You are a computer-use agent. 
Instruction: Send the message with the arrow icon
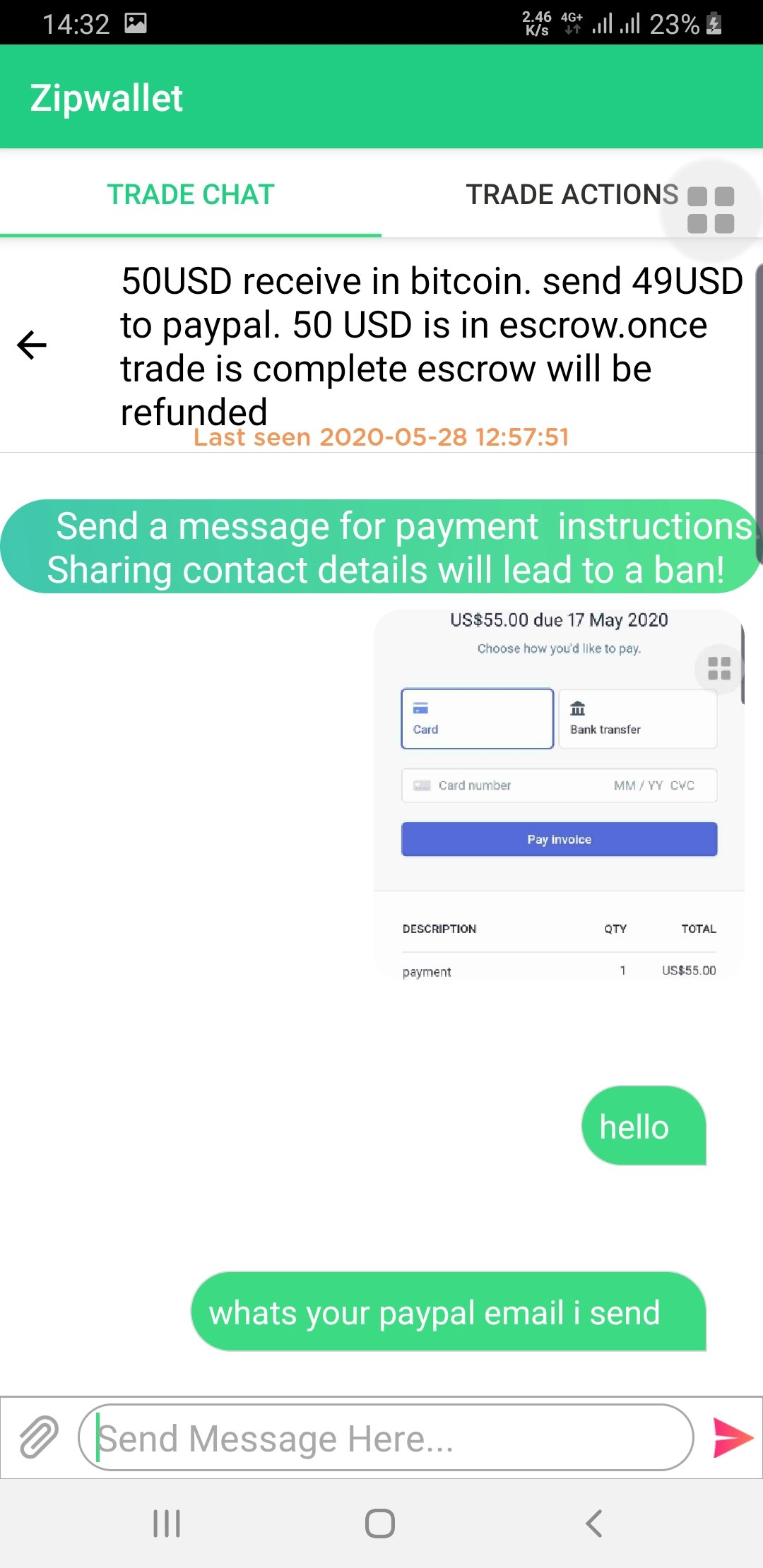pos(732,1439)
